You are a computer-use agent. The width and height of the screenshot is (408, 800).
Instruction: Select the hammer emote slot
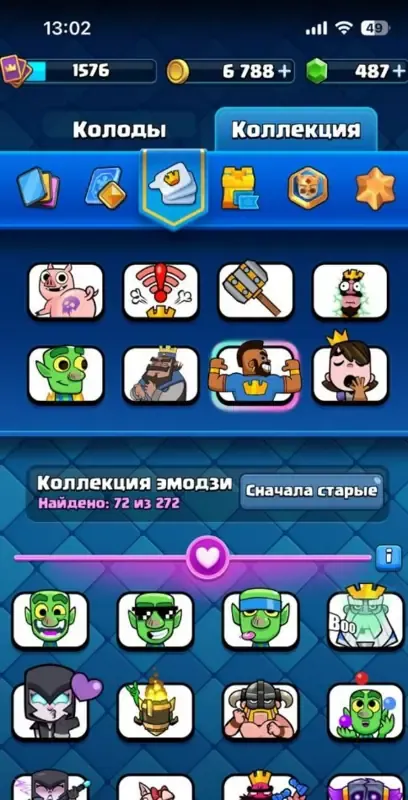(x=256, y=290)
